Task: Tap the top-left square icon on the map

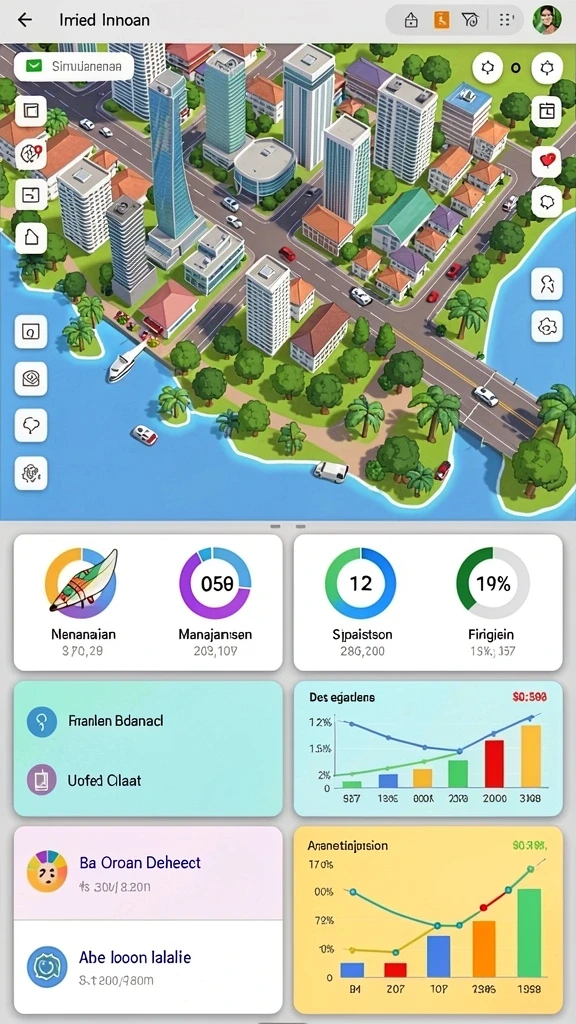Action: coord(31,111)
